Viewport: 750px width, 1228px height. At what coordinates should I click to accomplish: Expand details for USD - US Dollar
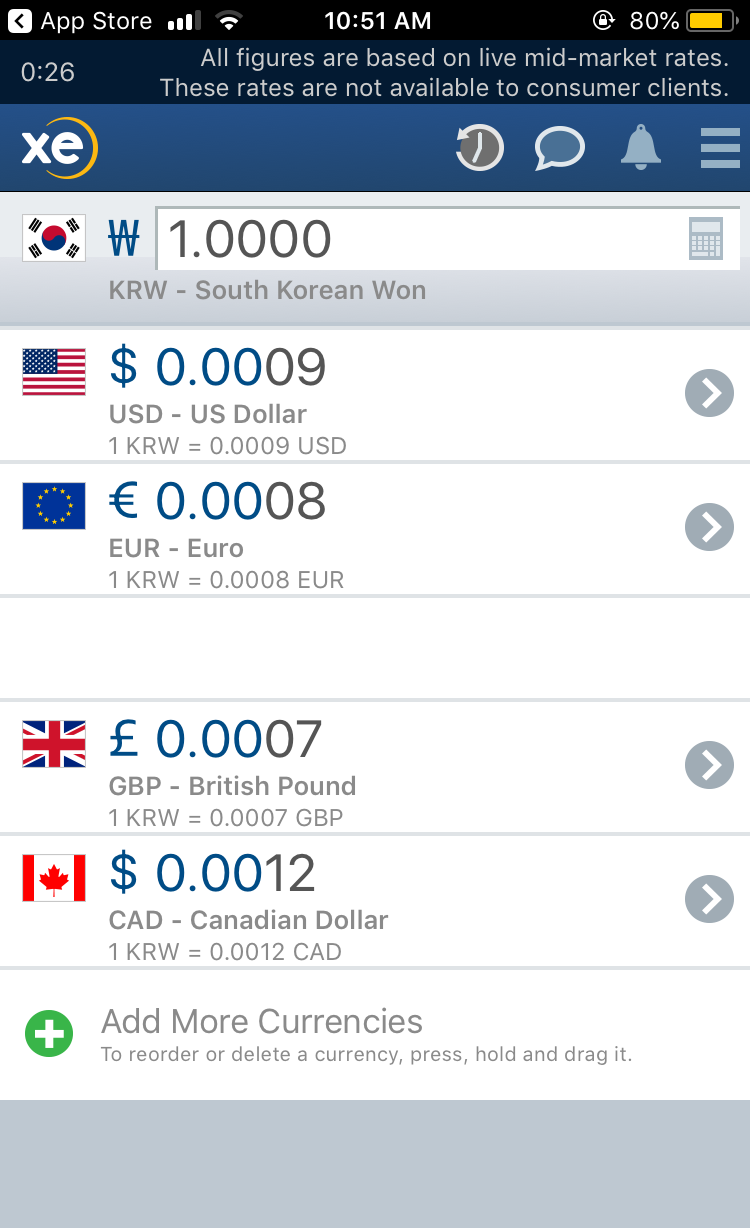pos(709,393)
